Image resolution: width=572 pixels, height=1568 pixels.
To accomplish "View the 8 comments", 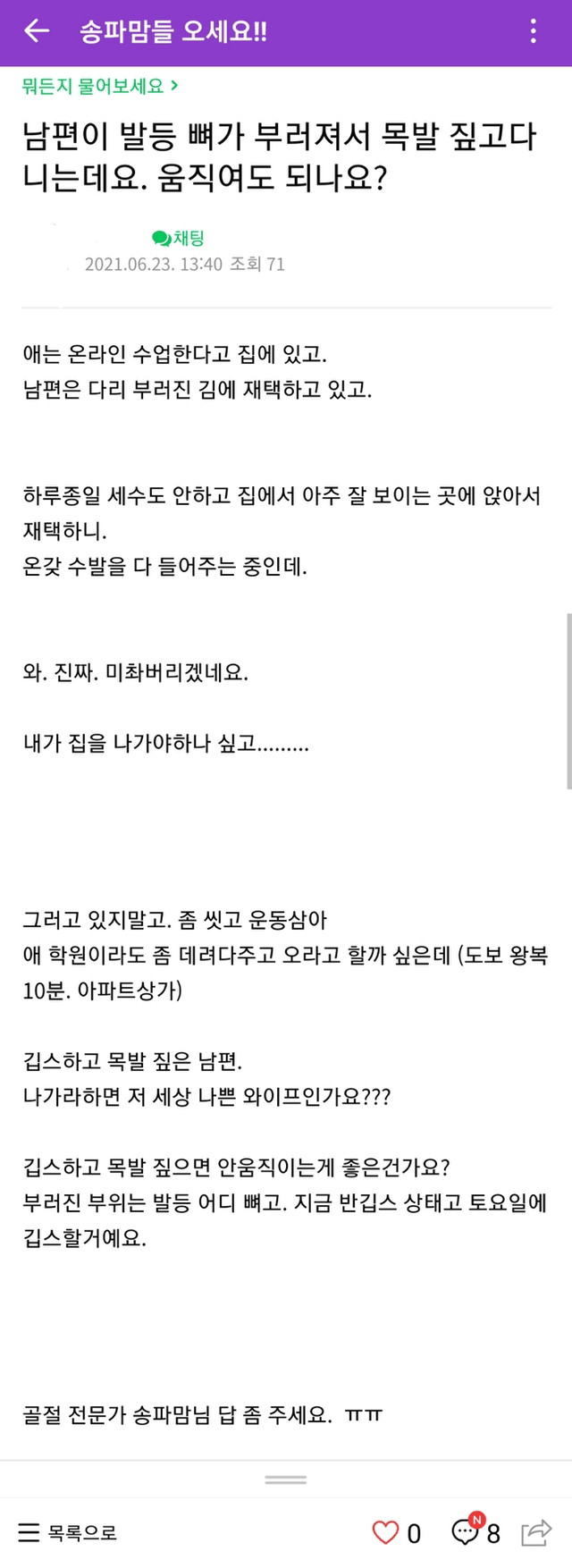I will click(x=475, y=1532).
